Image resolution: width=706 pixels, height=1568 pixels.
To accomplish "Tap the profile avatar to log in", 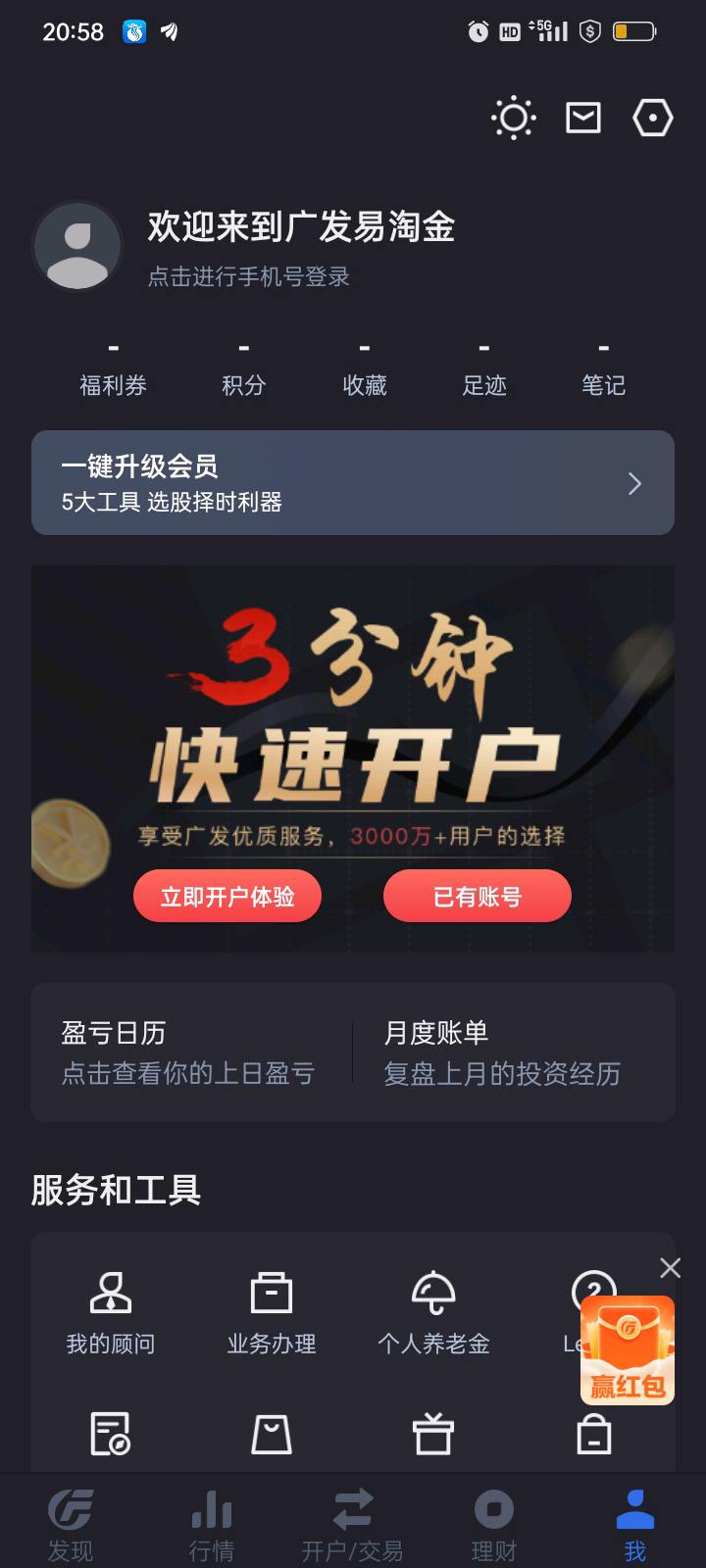I will pos(77,247).
